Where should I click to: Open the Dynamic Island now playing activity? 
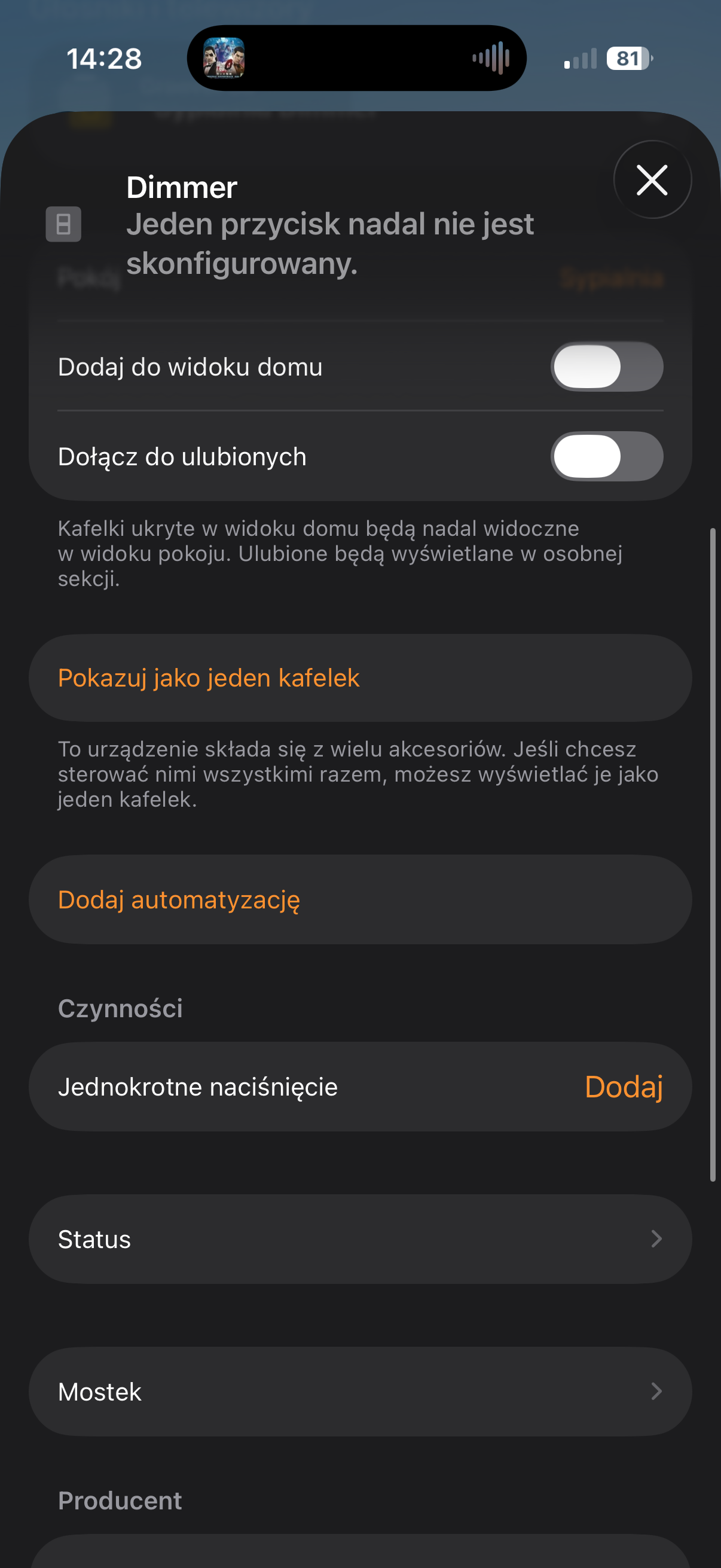(356, 59)
